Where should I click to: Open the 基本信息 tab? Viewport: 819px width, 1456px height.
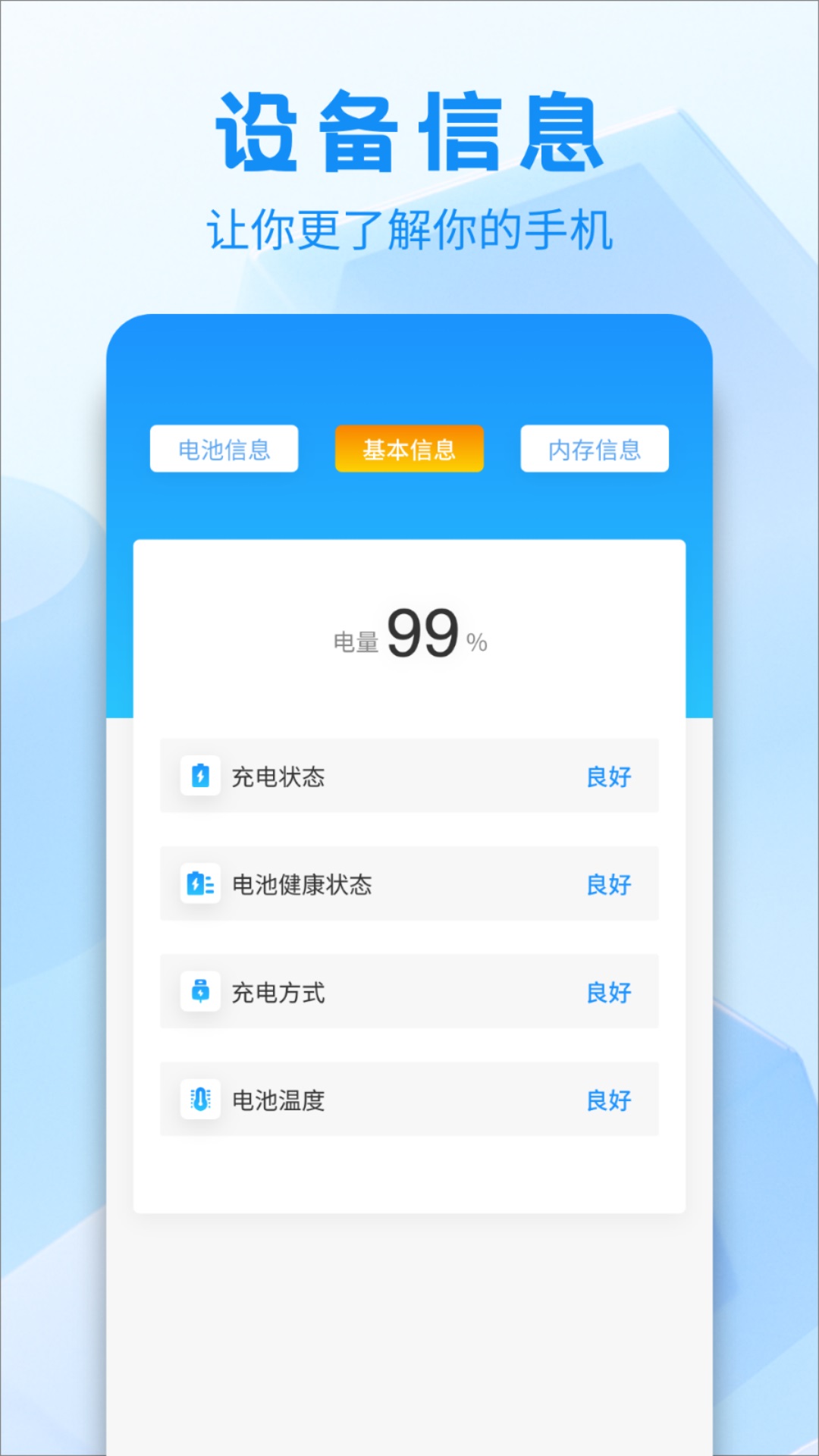click(x=409, y=449)
